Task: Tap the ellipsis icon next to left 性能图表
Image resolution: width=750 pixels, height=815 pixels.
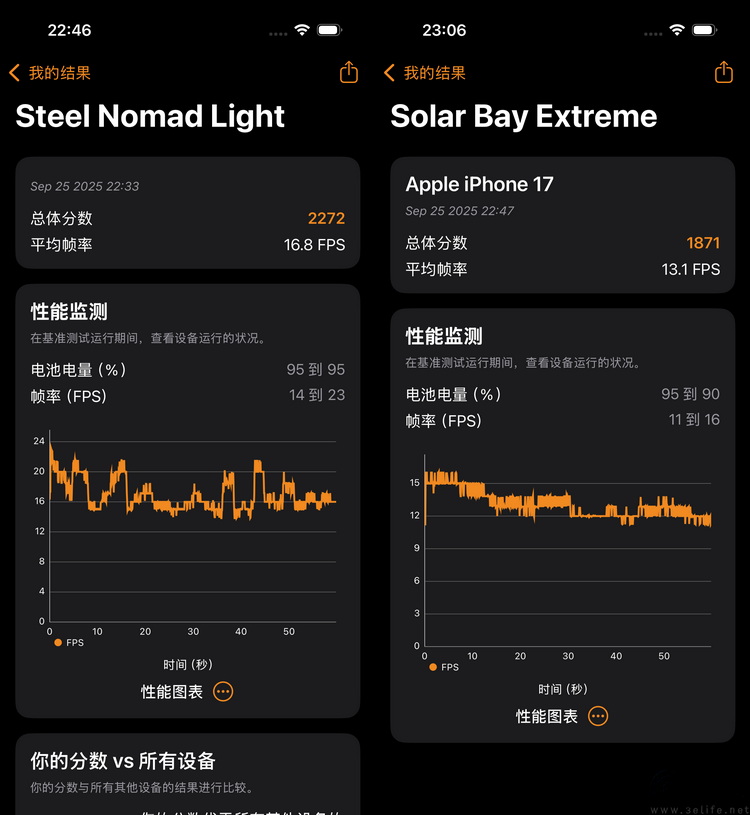Action: click(222, 692)
